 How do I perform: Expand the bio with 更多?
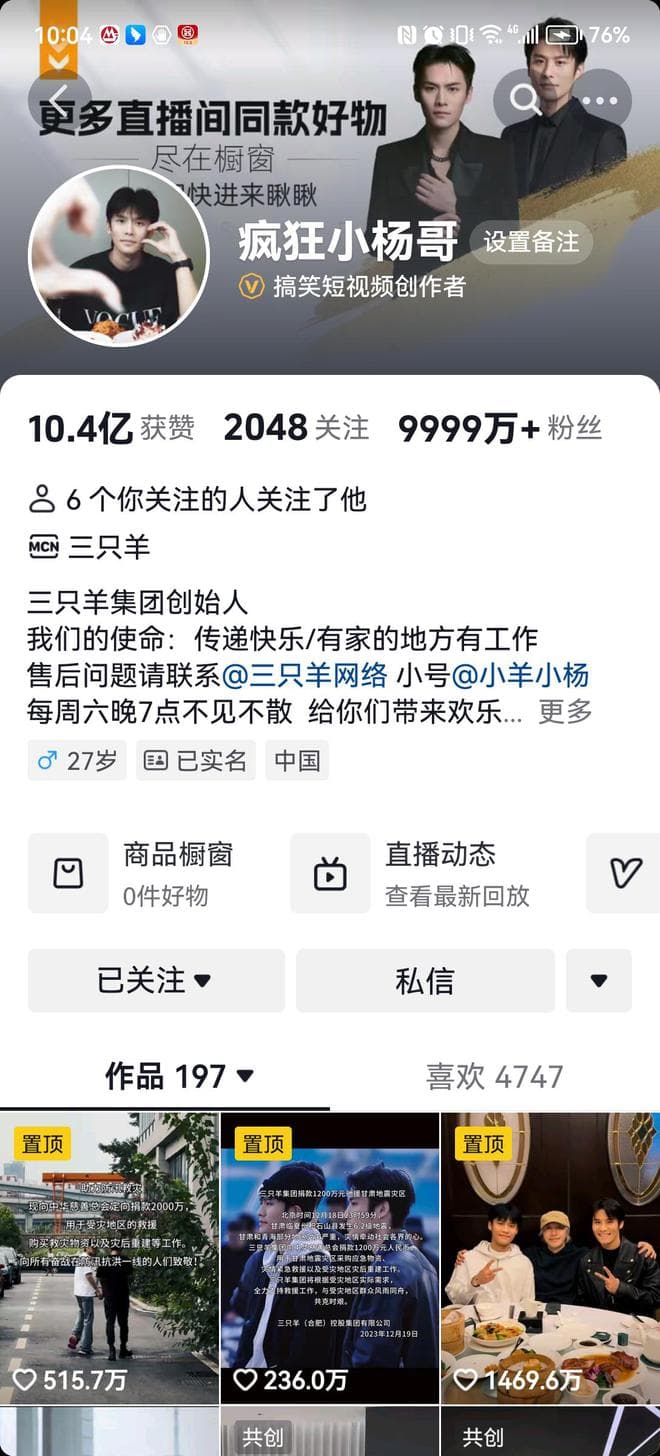tap(565, 711)
